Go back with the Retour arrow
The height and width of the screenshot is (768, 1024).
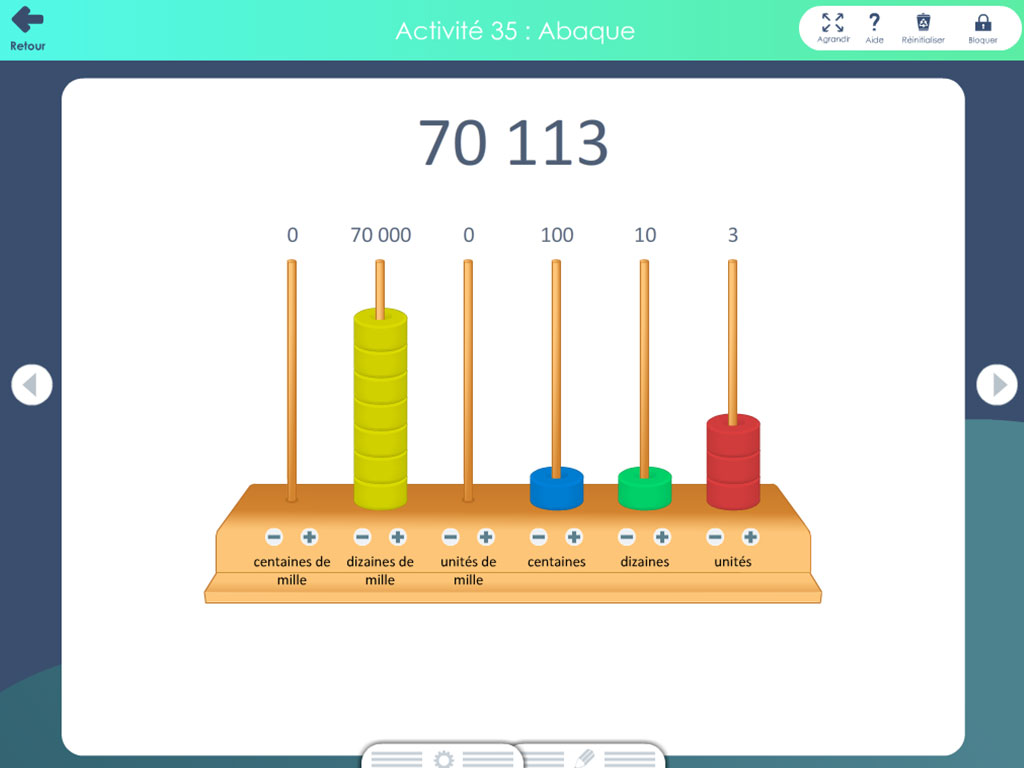tap(28, 28)
